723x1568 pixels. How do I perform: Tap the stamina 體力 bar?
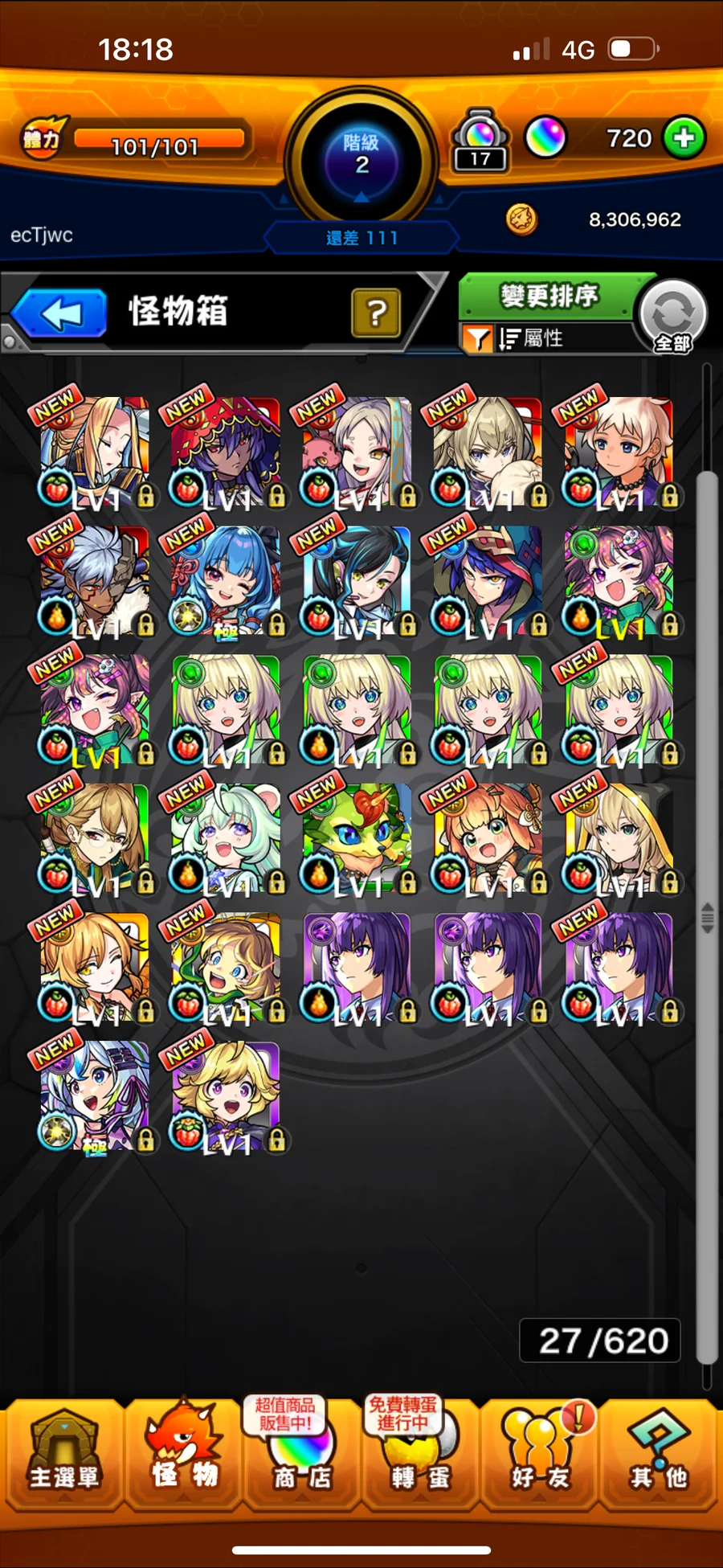157,141
